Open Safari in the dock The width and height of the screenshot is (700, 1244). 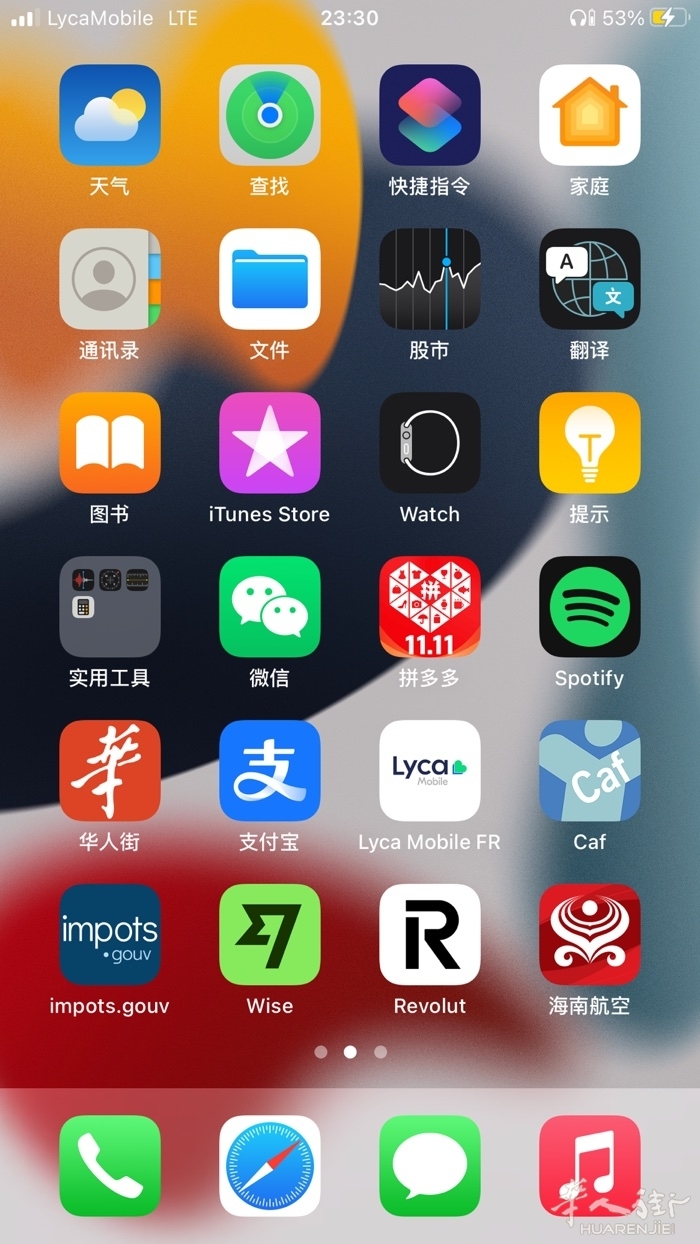[270, 1166]
